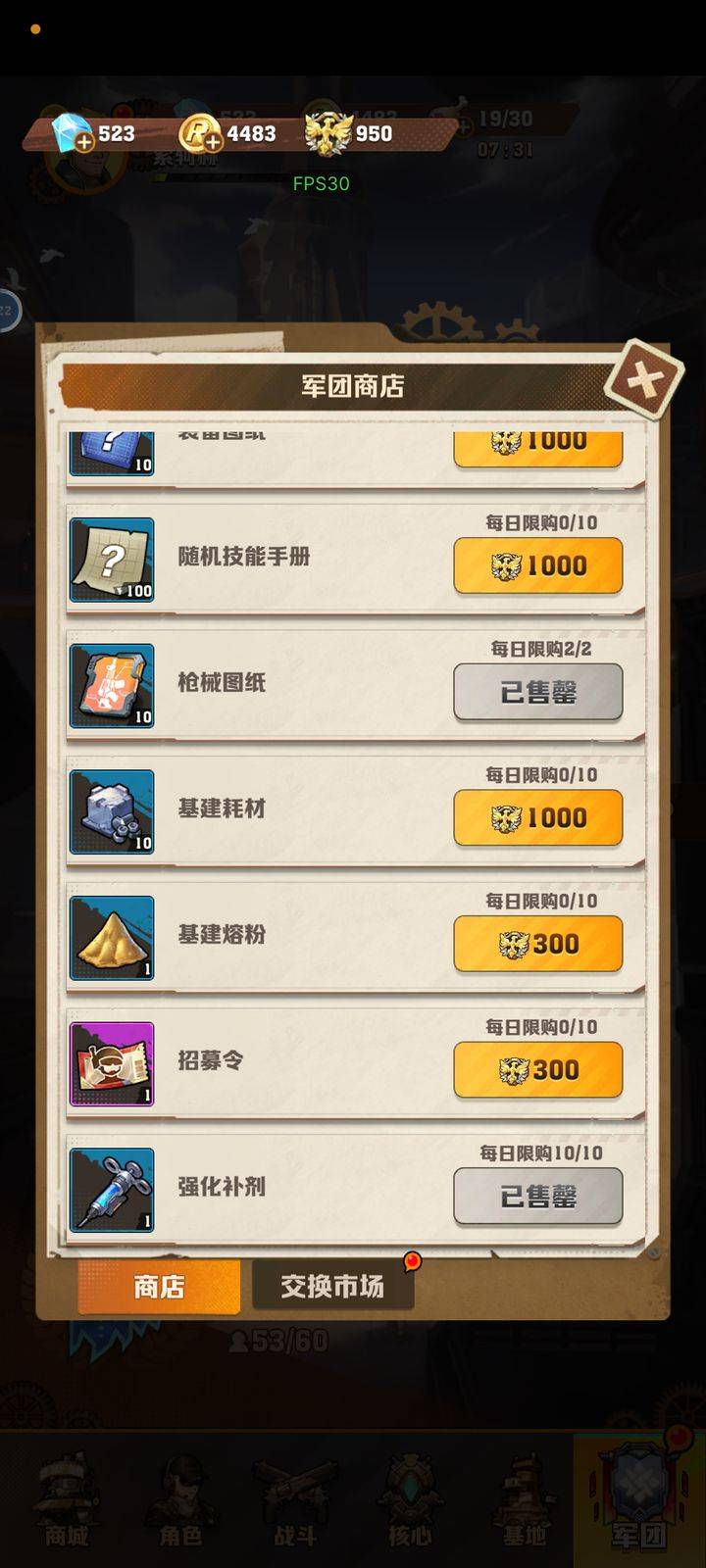Purchase 基建熔粉 for 300
Viewport: 706px width, 1568px height.
[x=537, y=944]
